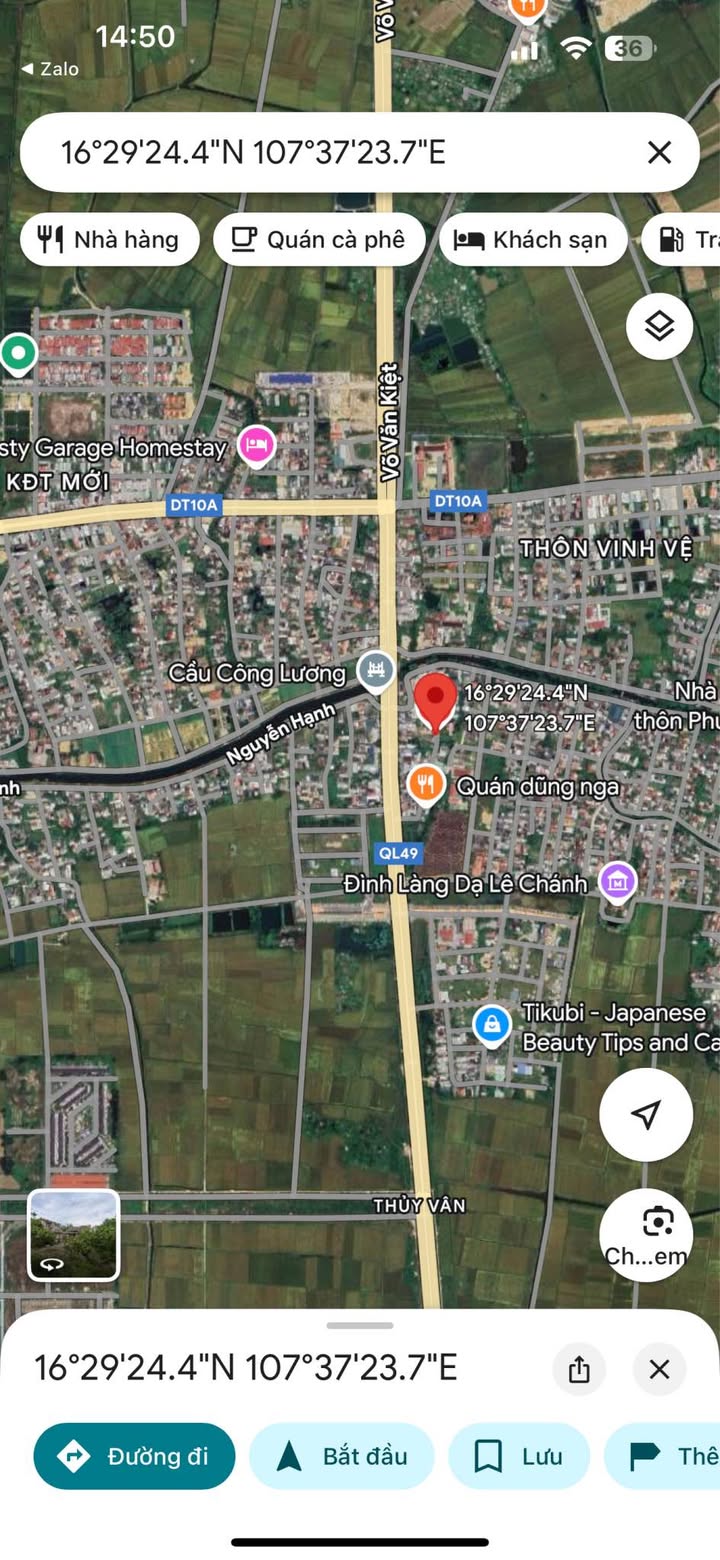Image resolution: width=720 pixels, height=1560 pixels.
Task: Open the camera lens button
Action: coord(646,1235)
